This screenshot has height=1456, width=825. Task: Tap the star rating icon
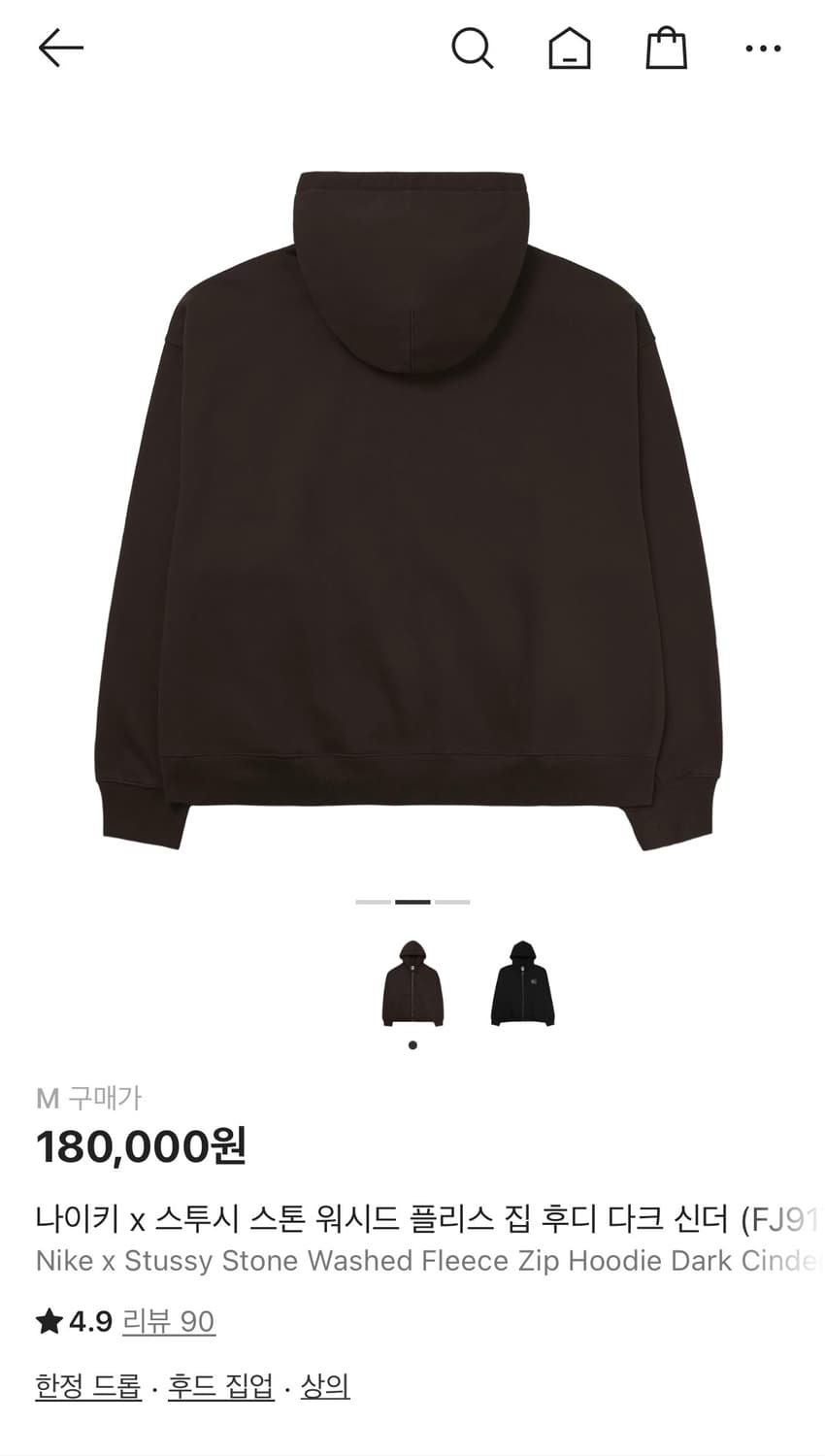coord(46,1320)
